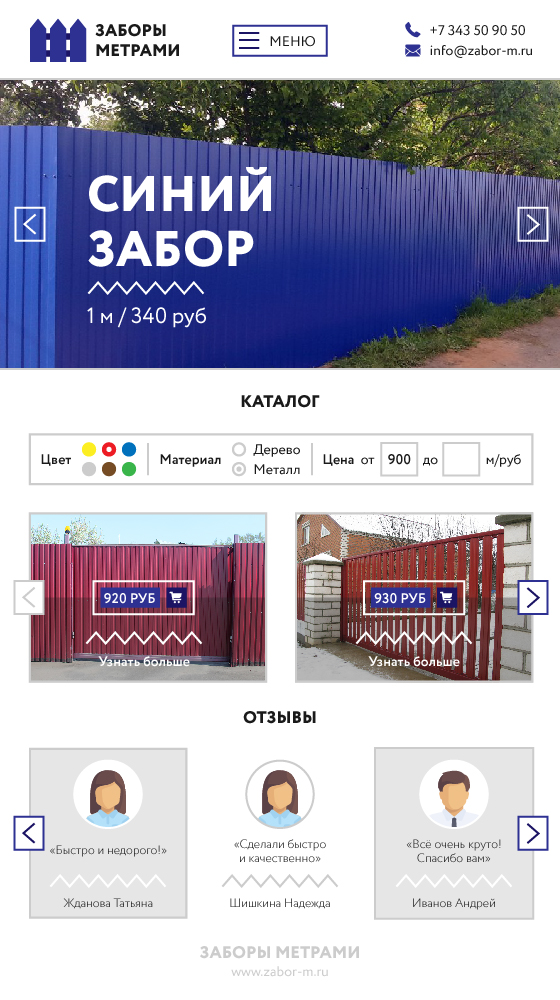Open www.zabor-m.ru footer link

(280, 973)
